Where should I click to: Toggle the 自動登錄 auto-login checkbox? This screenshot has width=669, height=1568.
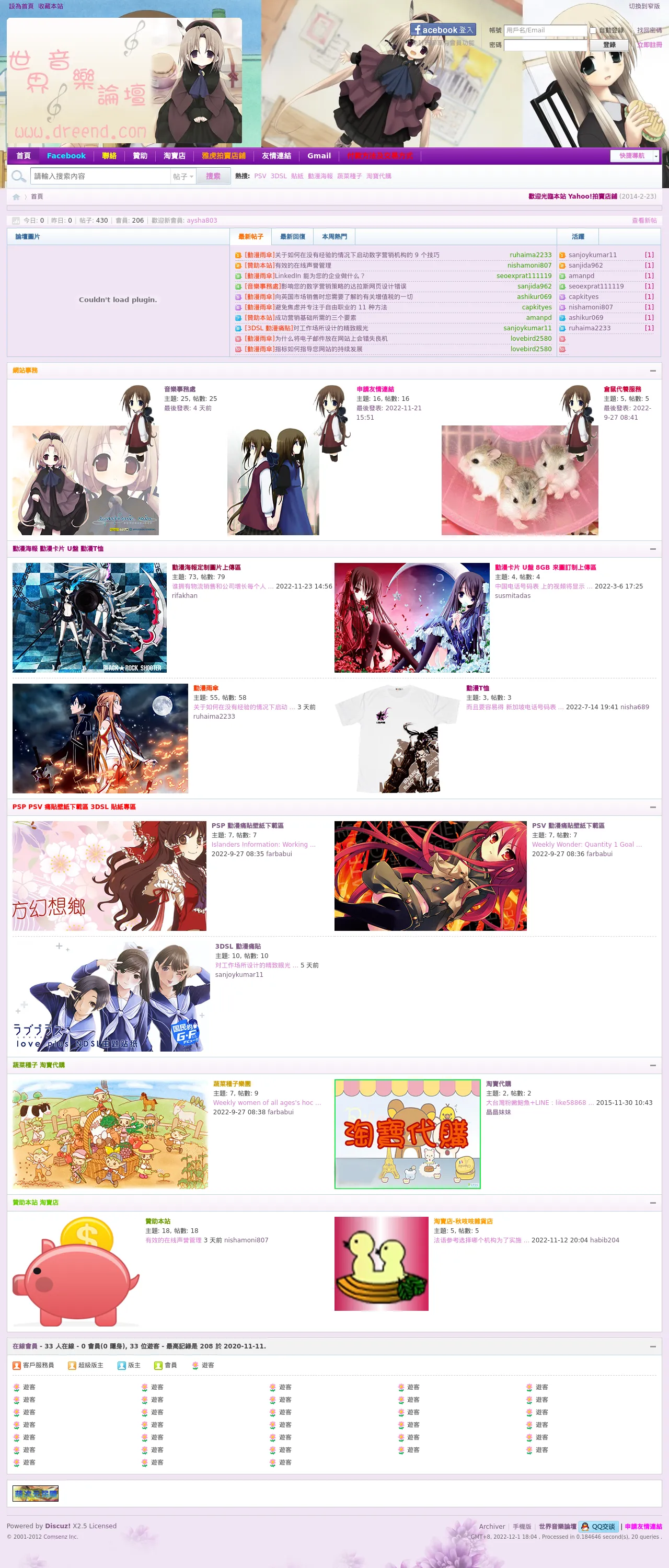pyautogui.click(x=593, y=30)
